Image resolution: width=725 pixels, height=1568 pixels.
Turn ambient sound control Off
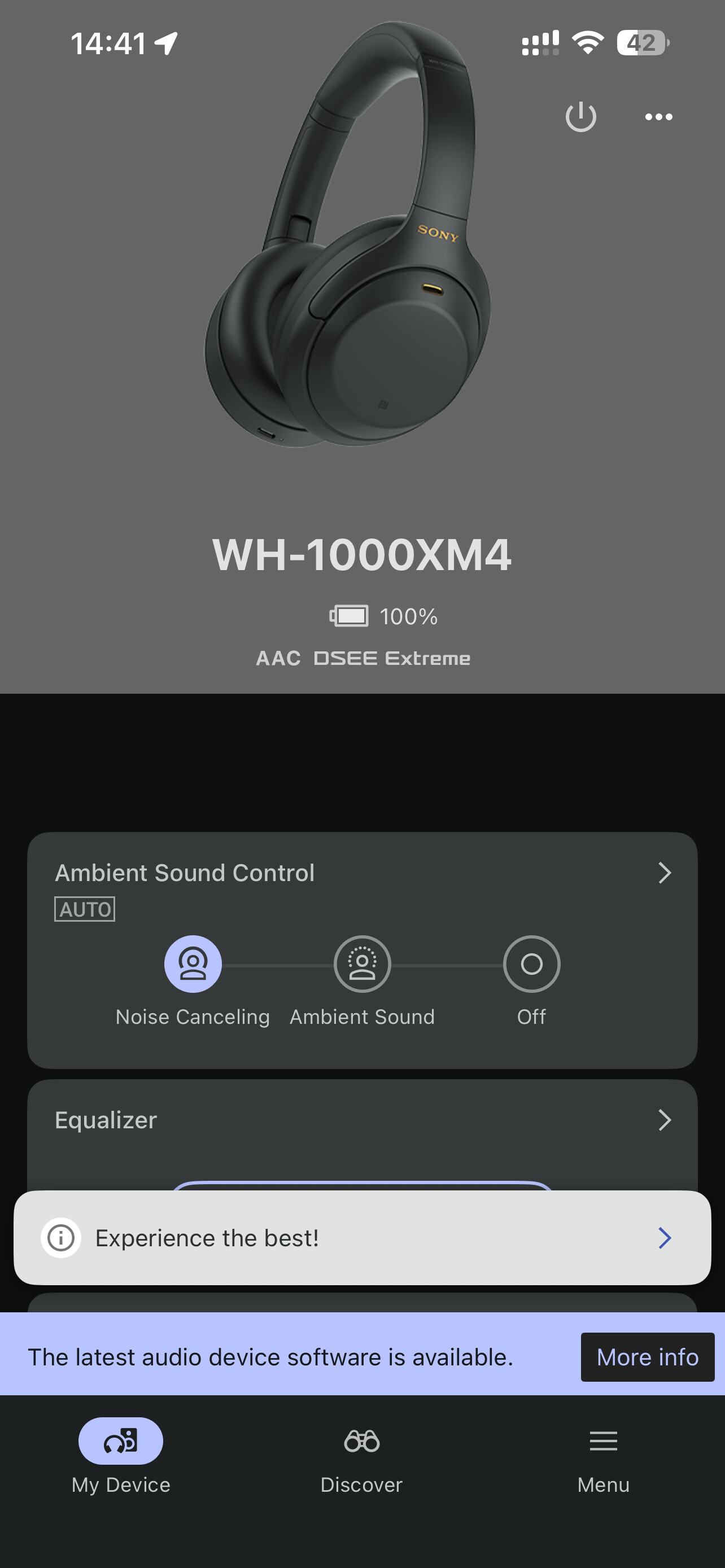click(x=531, y=964)
